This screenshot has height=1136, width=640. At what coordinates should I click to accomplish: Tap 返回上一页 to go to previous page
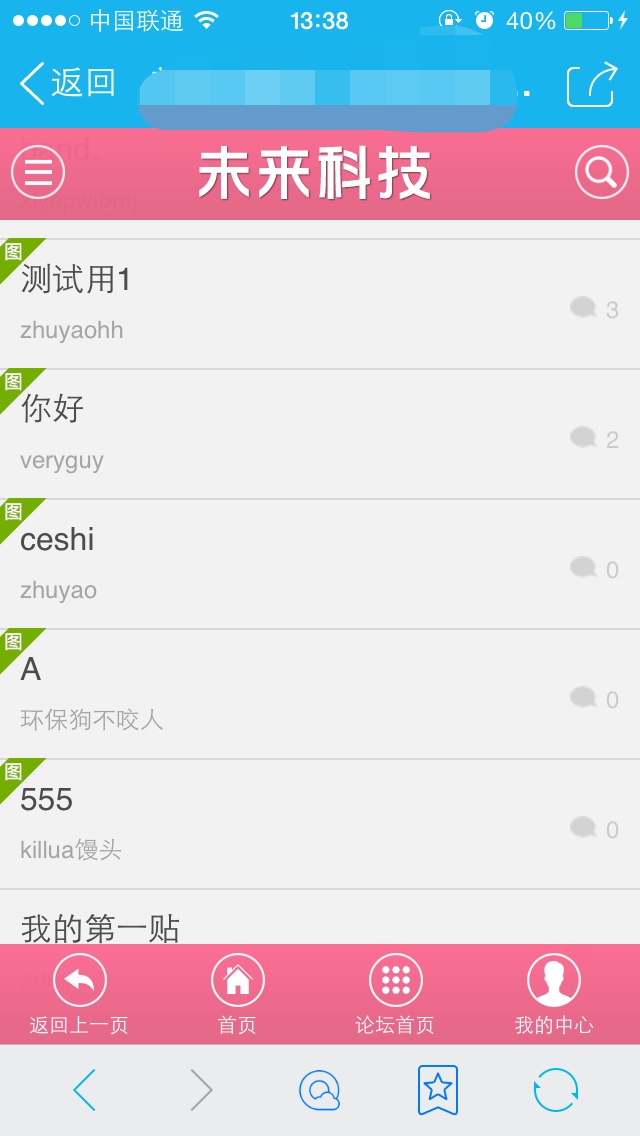tap(79, 994)
